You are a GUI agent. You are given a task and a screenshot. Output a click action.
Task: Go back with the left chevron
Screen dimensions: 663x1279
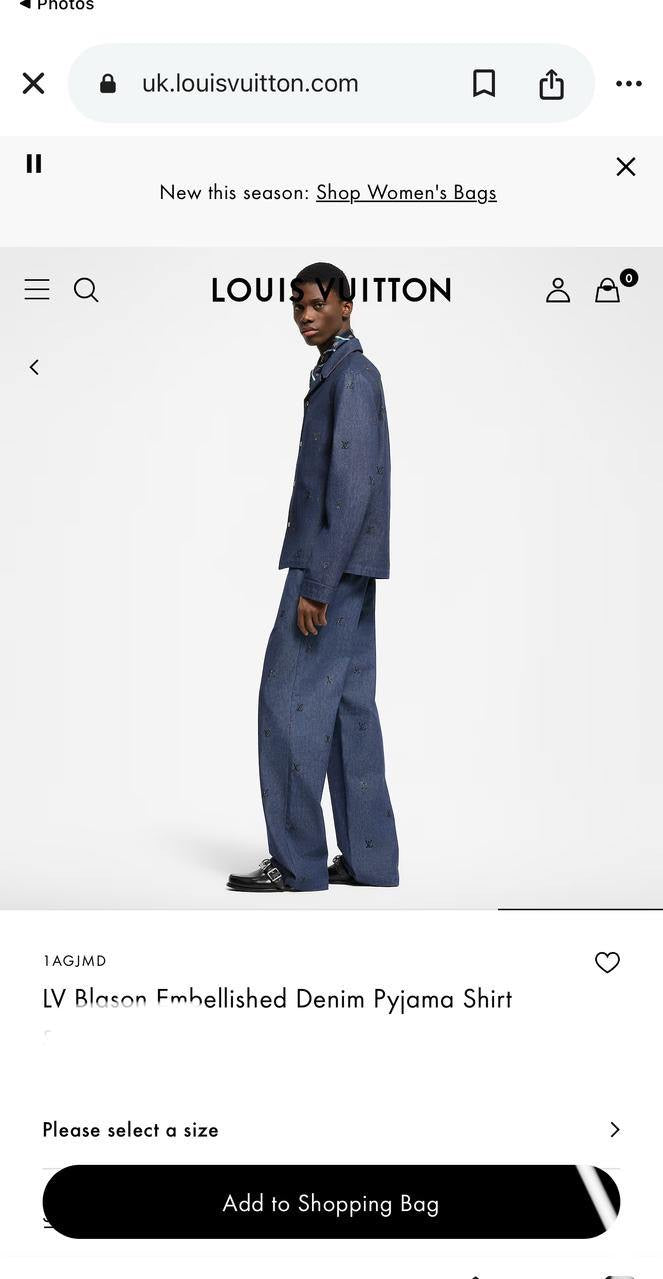[34, 367]
